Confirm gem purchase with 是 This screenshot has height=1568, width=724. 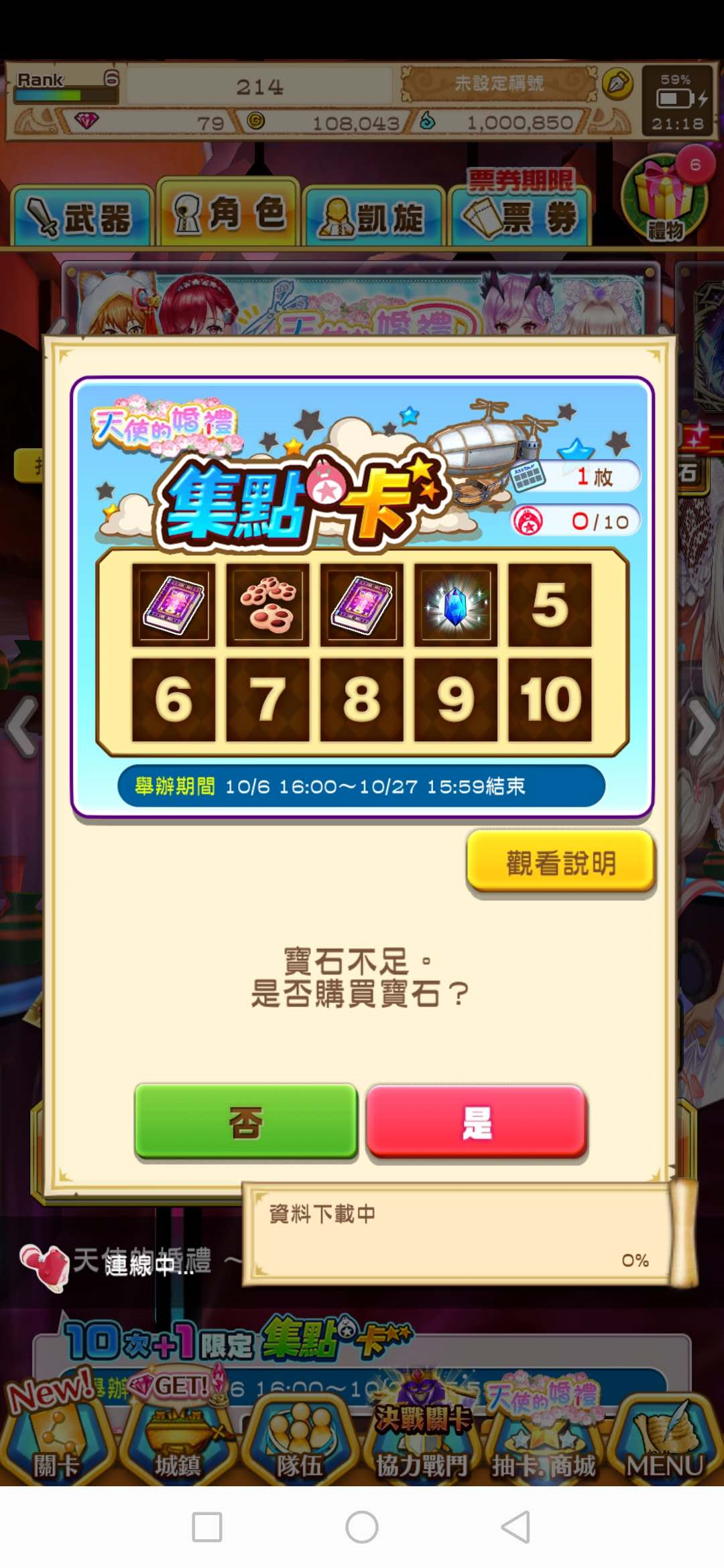click(x=477, y=1121)
